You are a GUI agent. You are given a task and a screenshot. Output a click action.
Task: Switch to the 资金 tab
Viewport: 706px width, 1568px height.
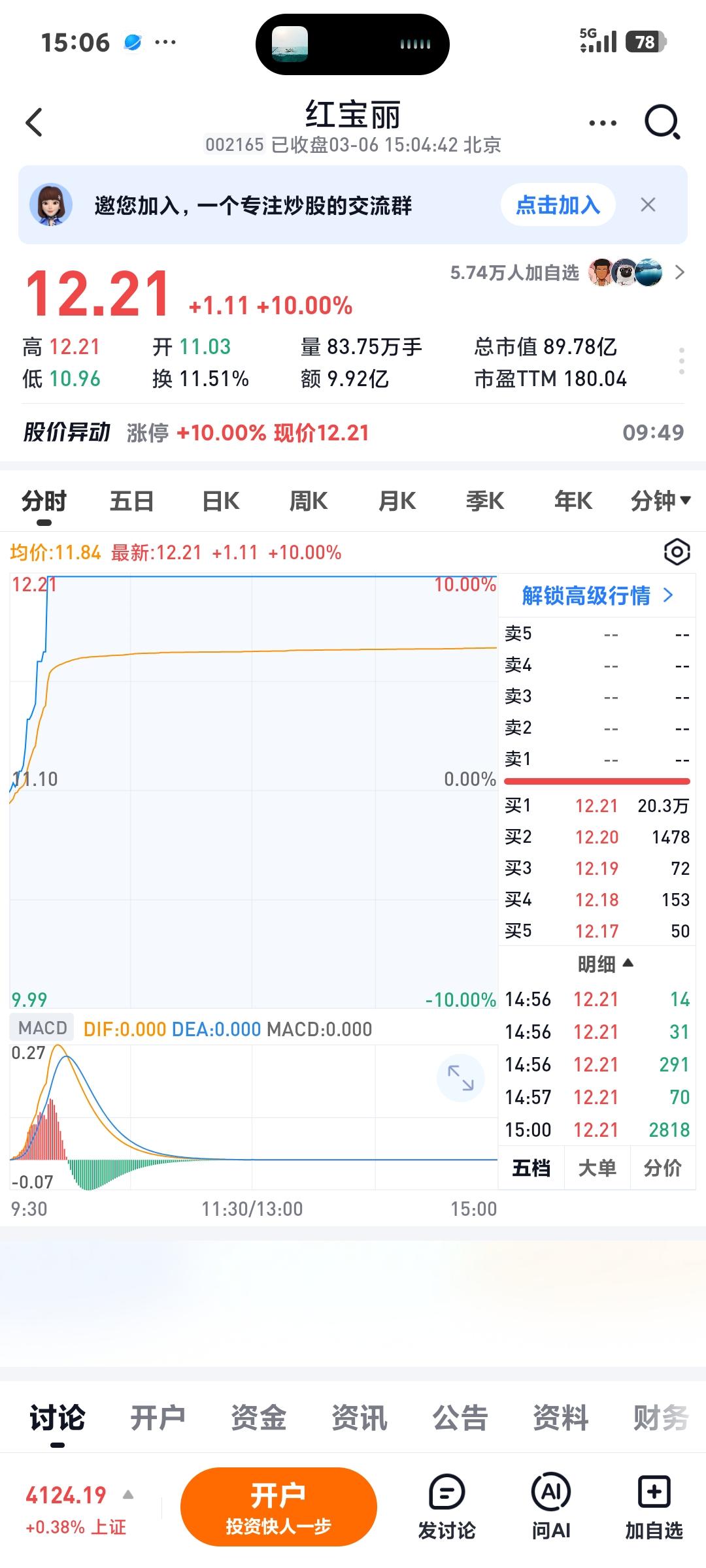[x=260, y=1418]
